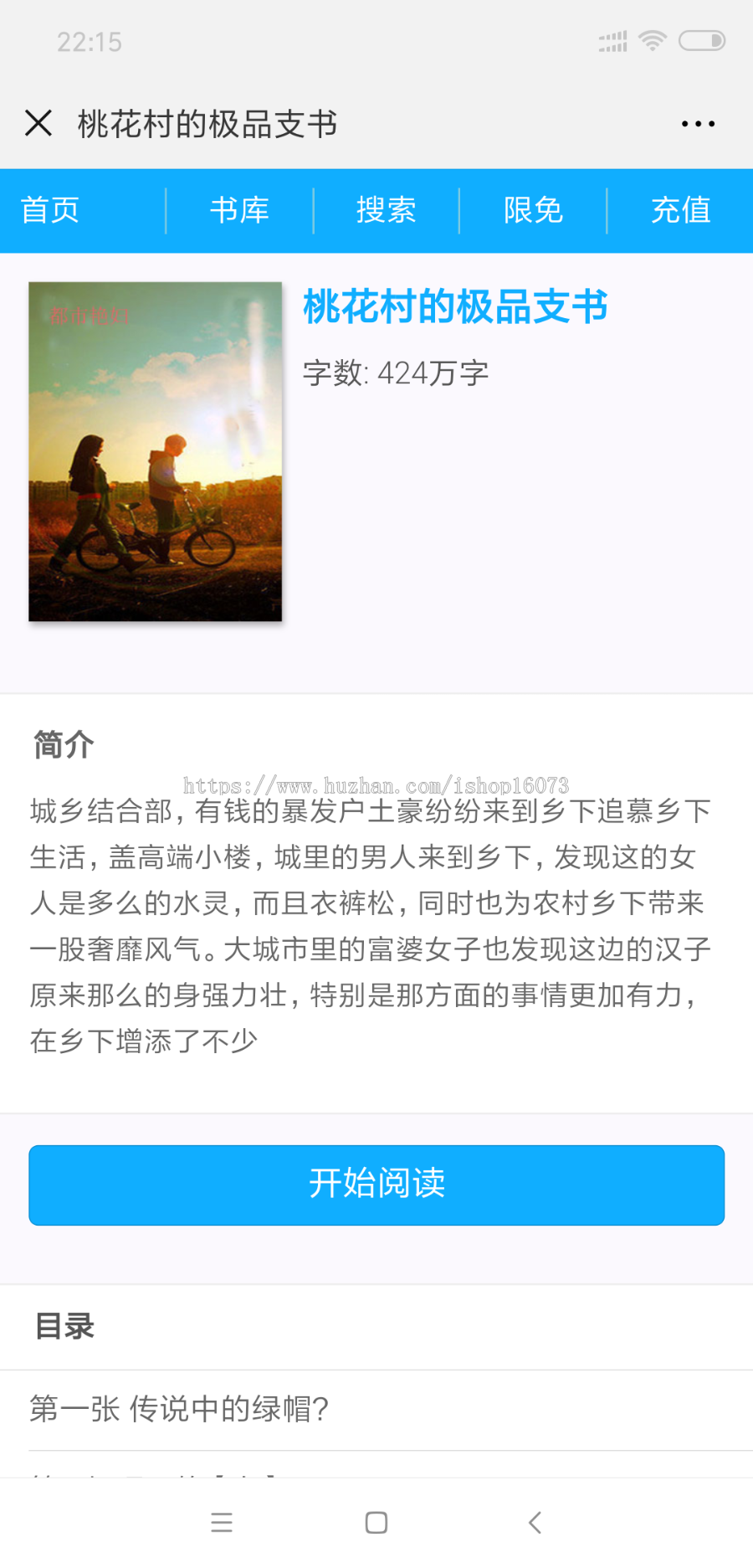The width and height of the screenshot is (753, 1568).
Task: Tap the 开始阅读 button to start reading
Action: (376, 1185)
